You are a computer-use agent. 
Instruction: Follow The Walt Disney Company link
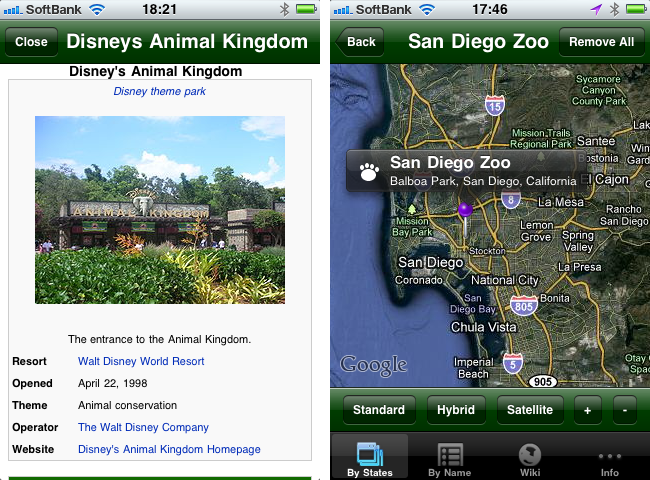tap(143, 427)
